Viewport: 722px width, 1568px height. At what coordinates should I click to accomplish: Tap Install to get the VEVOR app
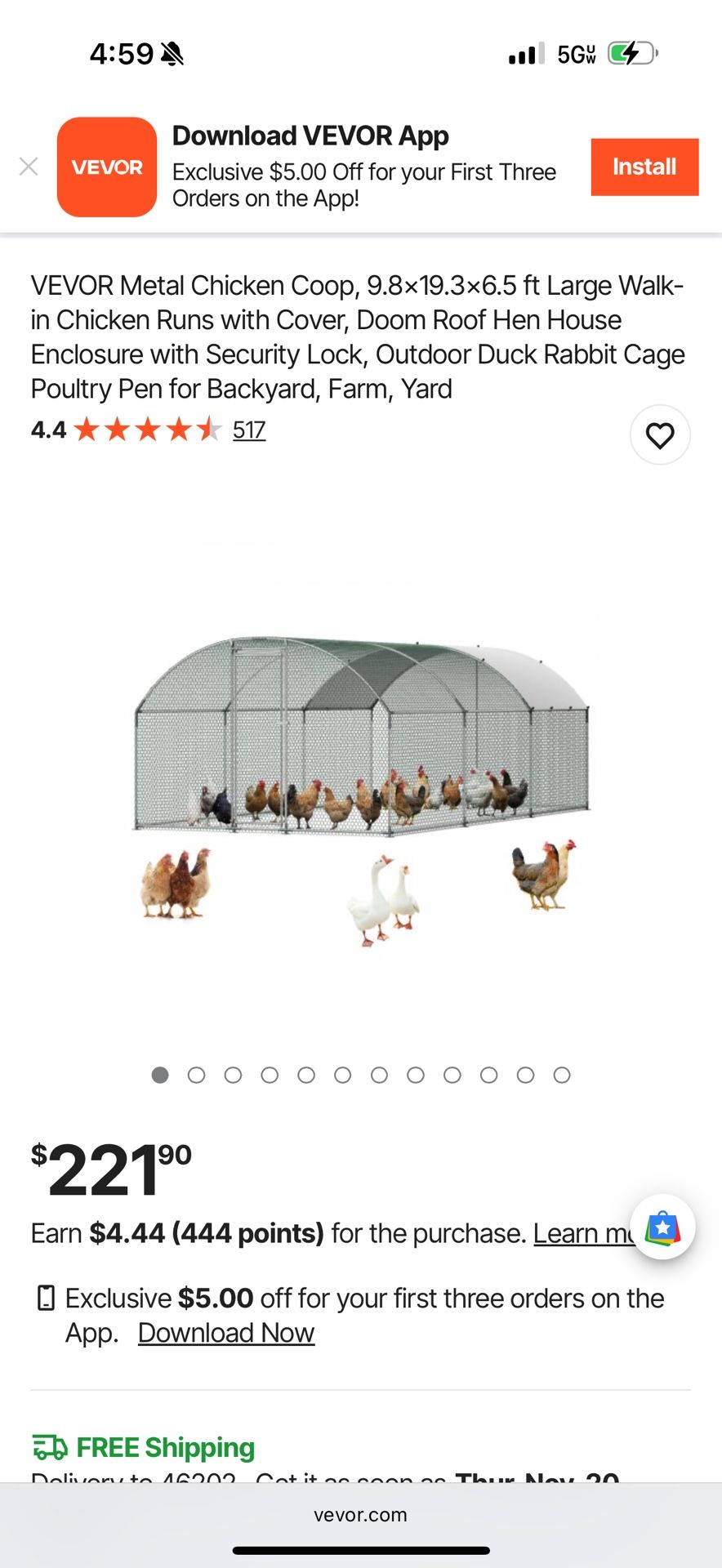[x=644, y=167]
